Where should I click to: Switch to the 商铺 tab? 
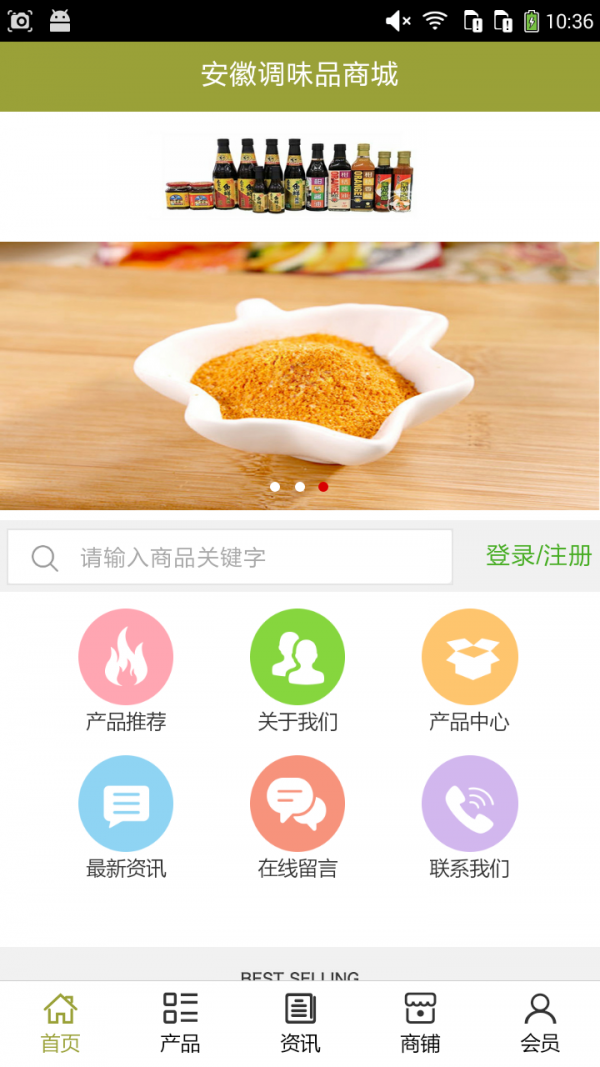point(420,1023)
